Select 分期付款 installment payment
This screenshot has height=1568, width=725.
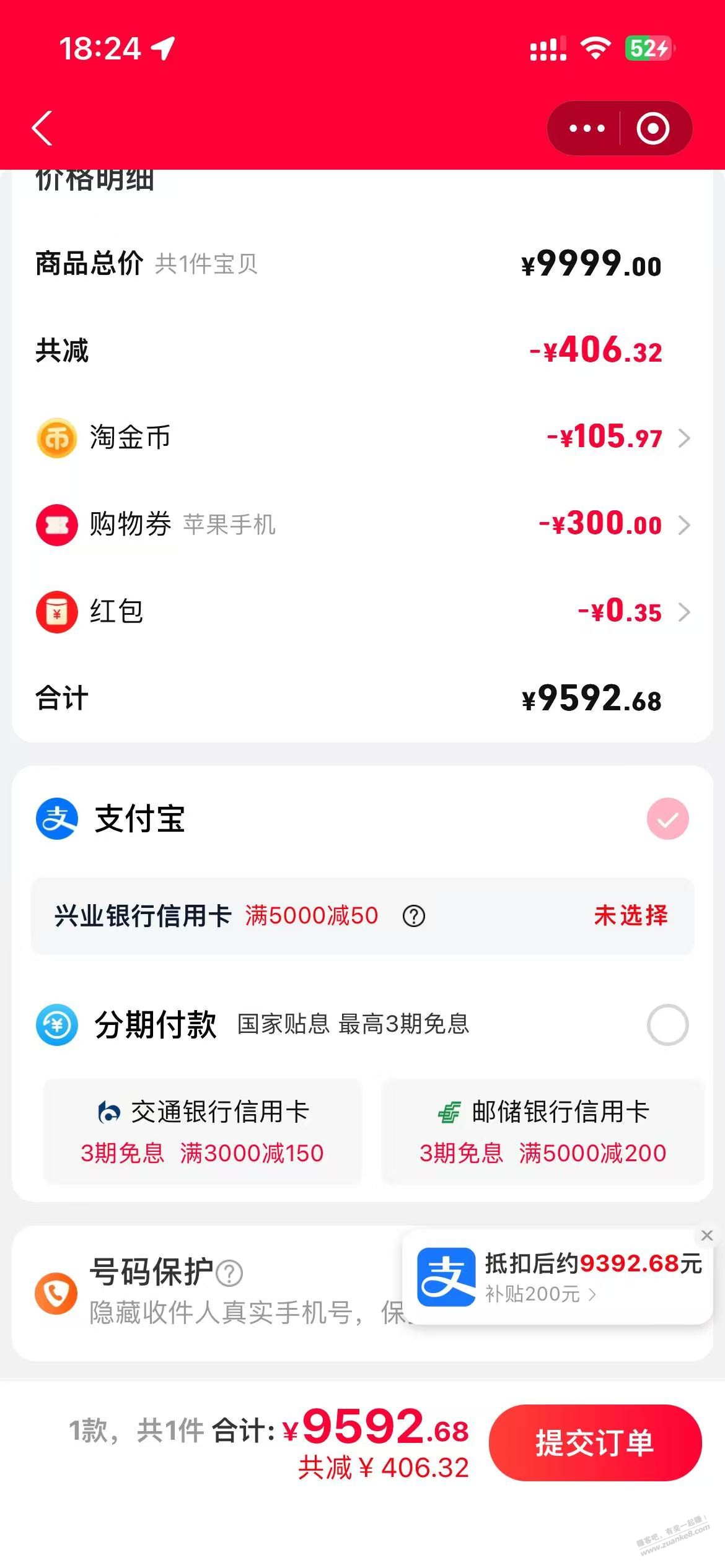(x=667, y=1025)
